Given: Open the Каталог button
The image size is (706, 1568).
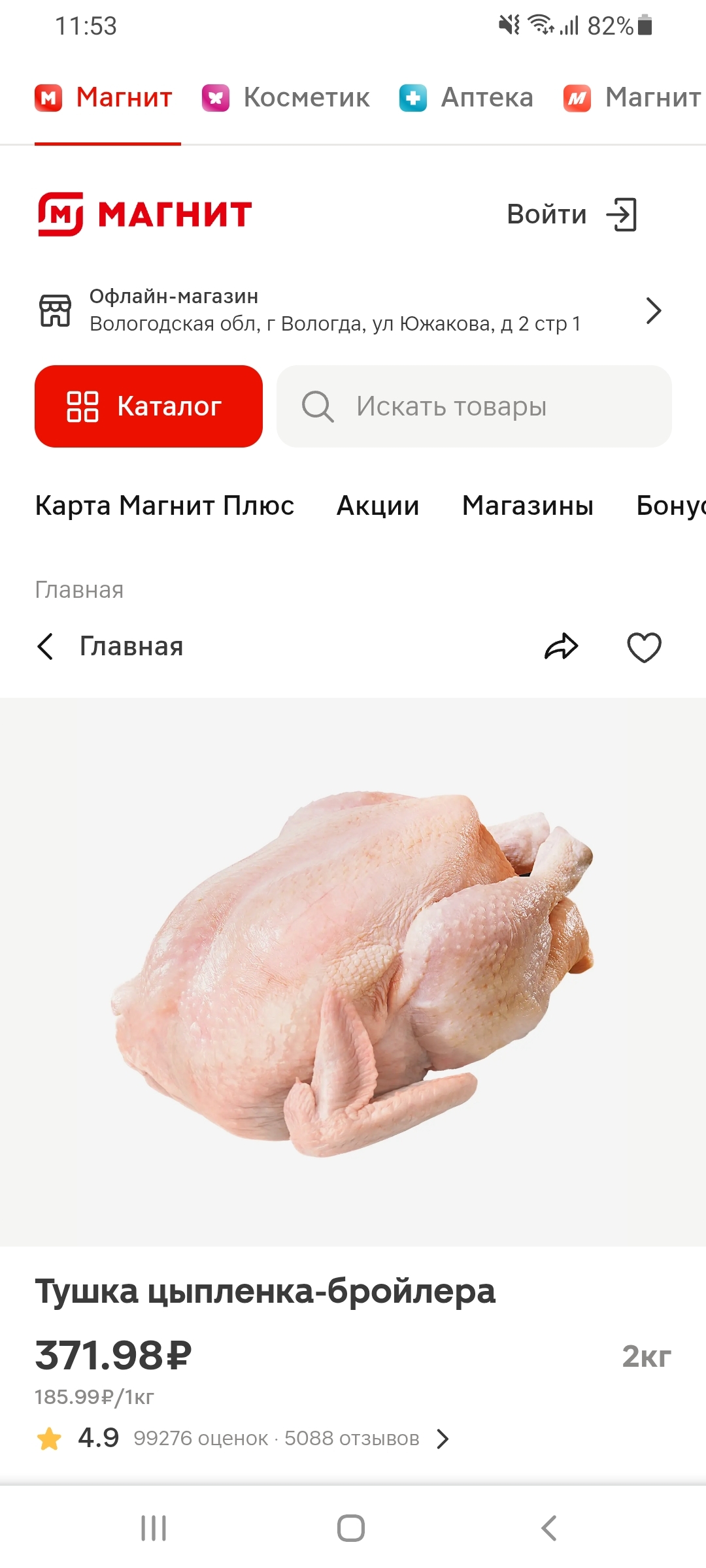Looking at the screenshot, I should (148, 406).
